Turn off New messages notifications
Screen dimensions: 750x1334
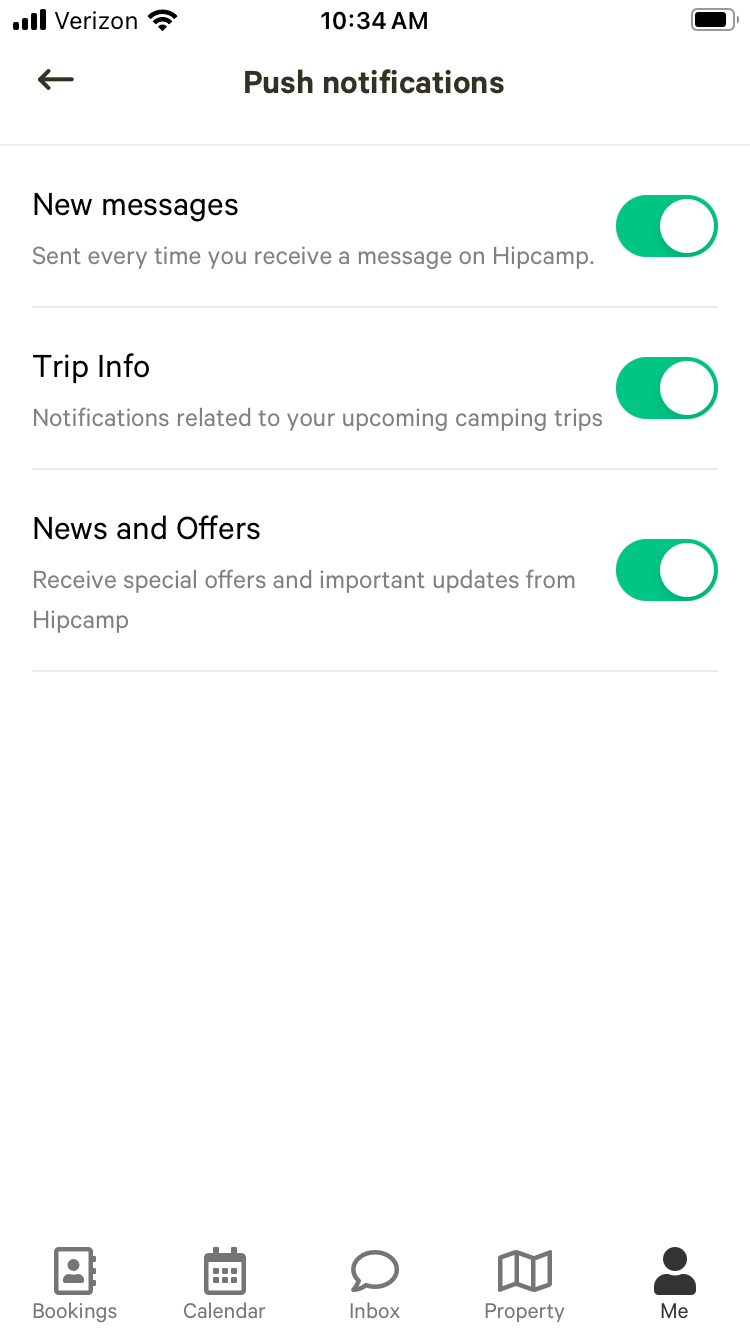coord(667,226)
